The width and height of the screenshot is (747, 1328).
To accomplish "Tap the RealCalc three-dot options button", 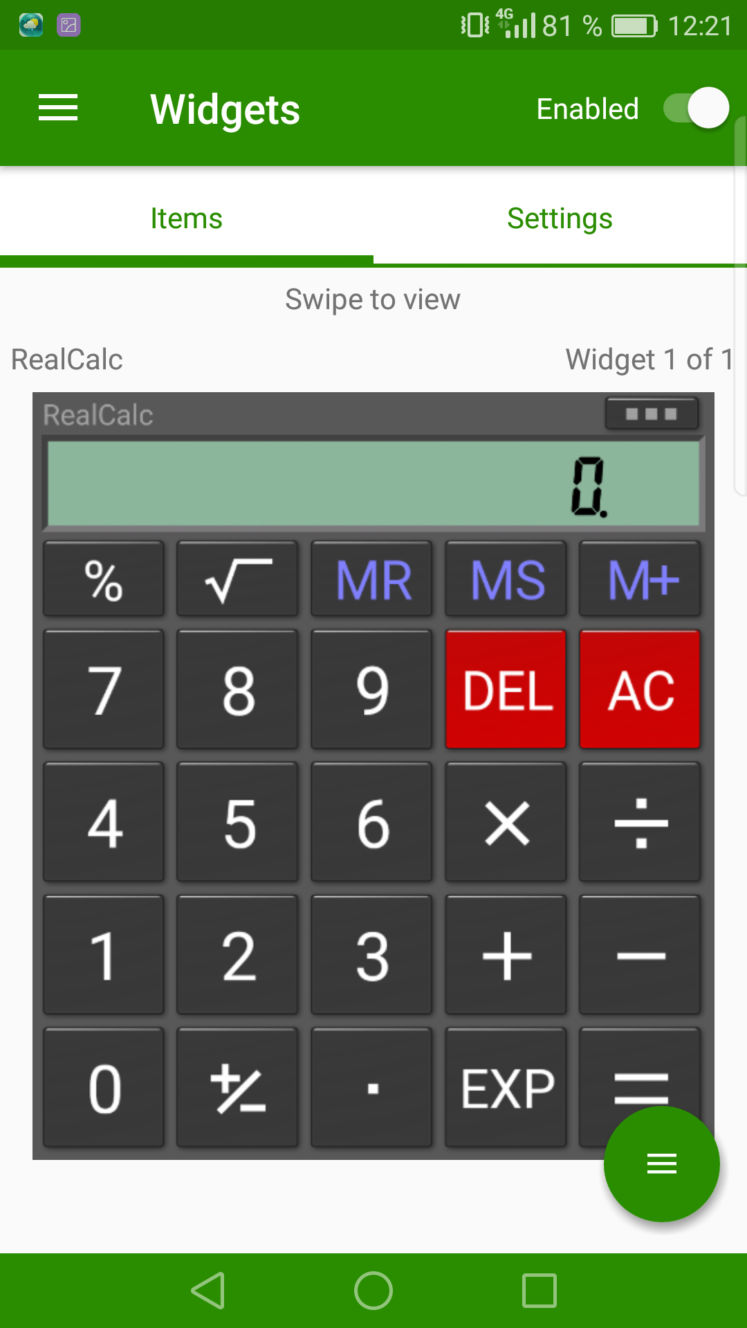I will [x=651, y=413].
